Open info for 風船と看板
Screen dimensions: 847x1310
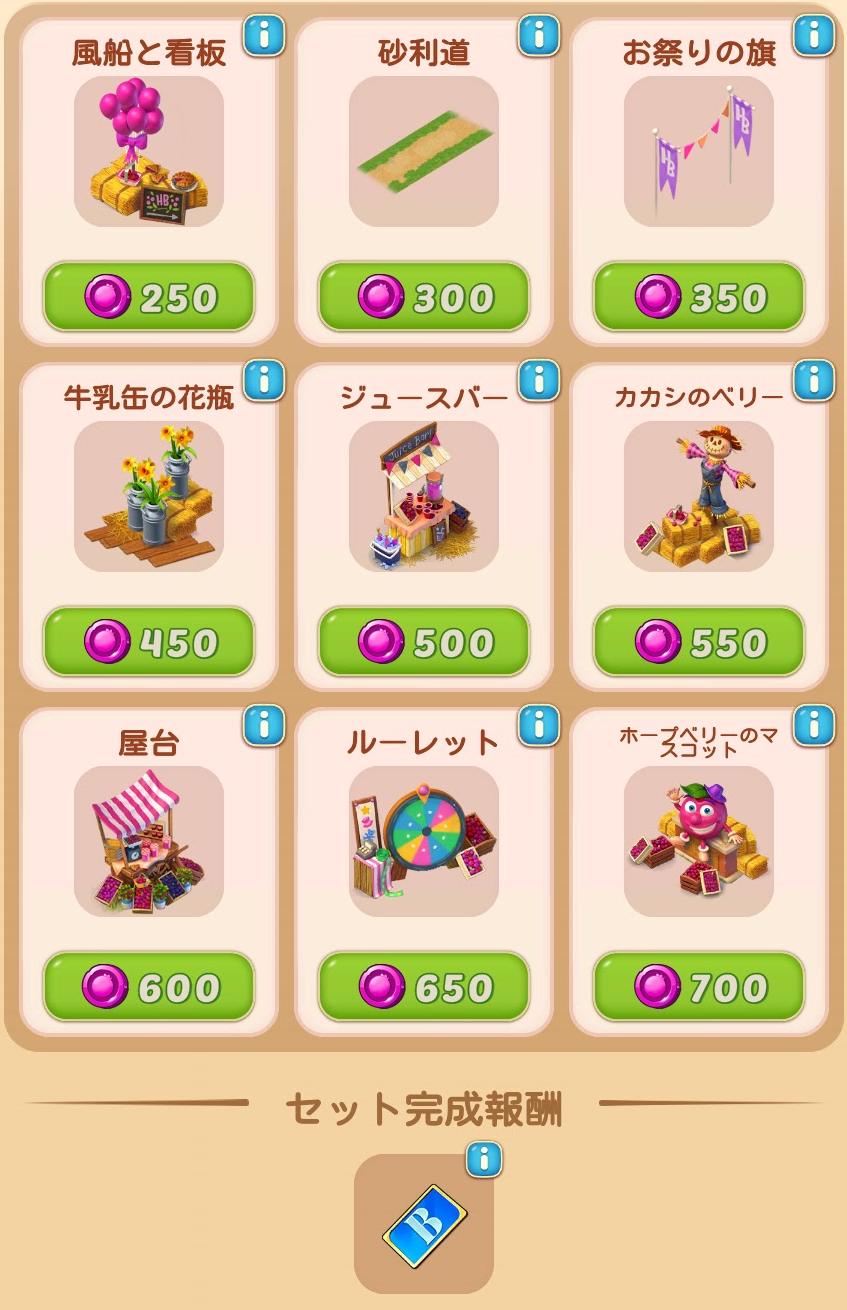coord(264,36)
